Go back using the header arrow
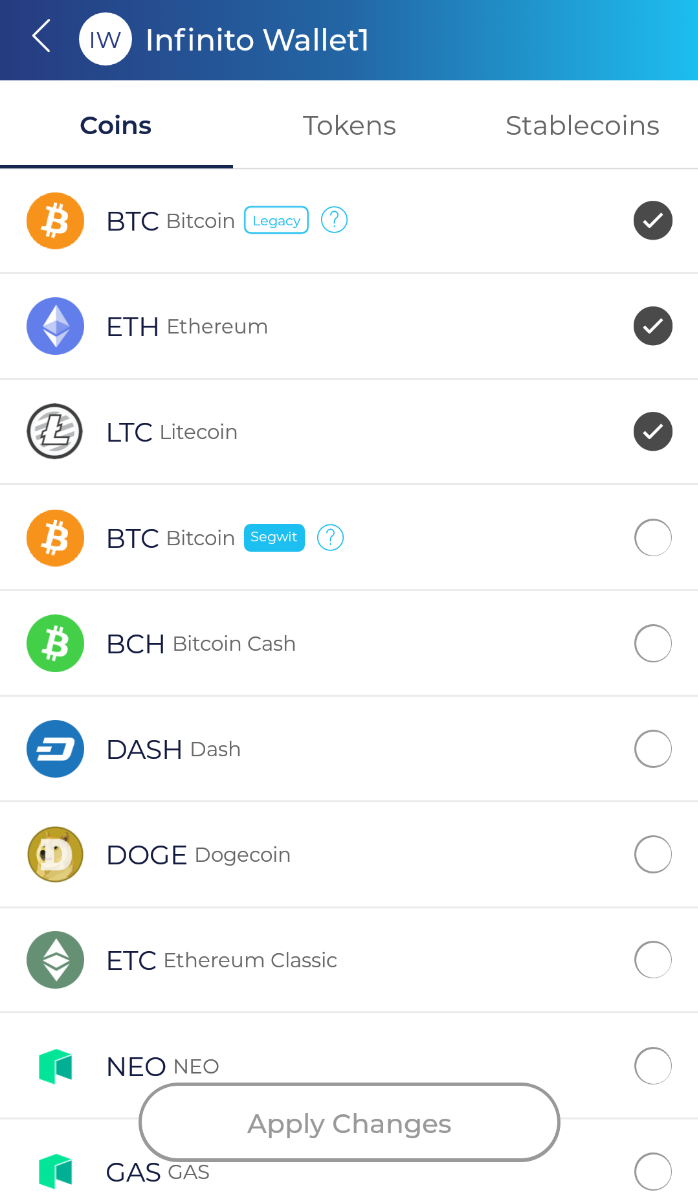698x1200 pixels. click(x=41, y=37)
